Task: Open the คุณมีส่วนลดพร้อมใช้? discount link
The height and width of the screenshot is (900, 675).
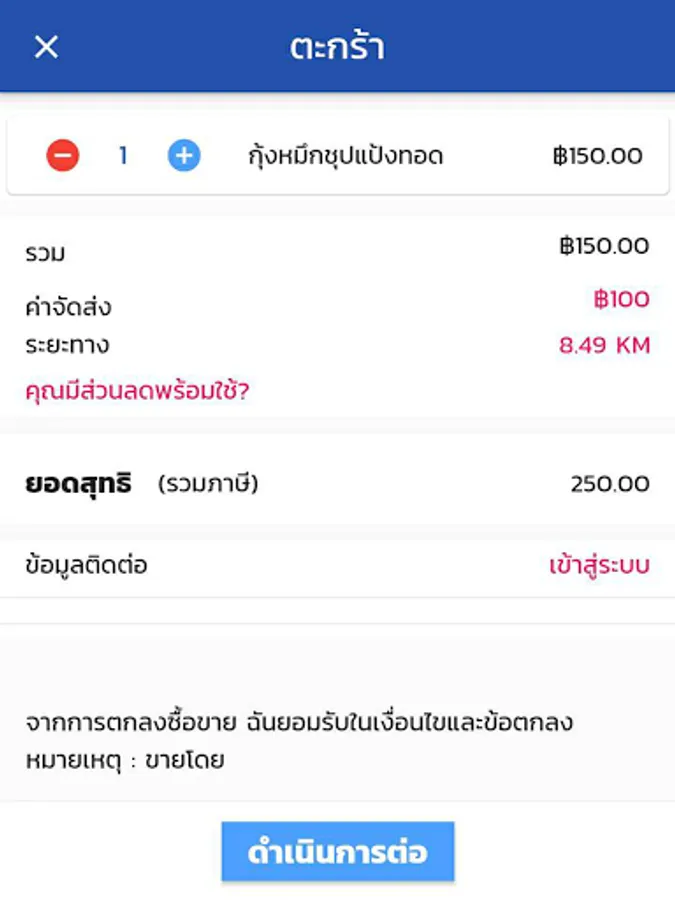Action: pos(137,391)
